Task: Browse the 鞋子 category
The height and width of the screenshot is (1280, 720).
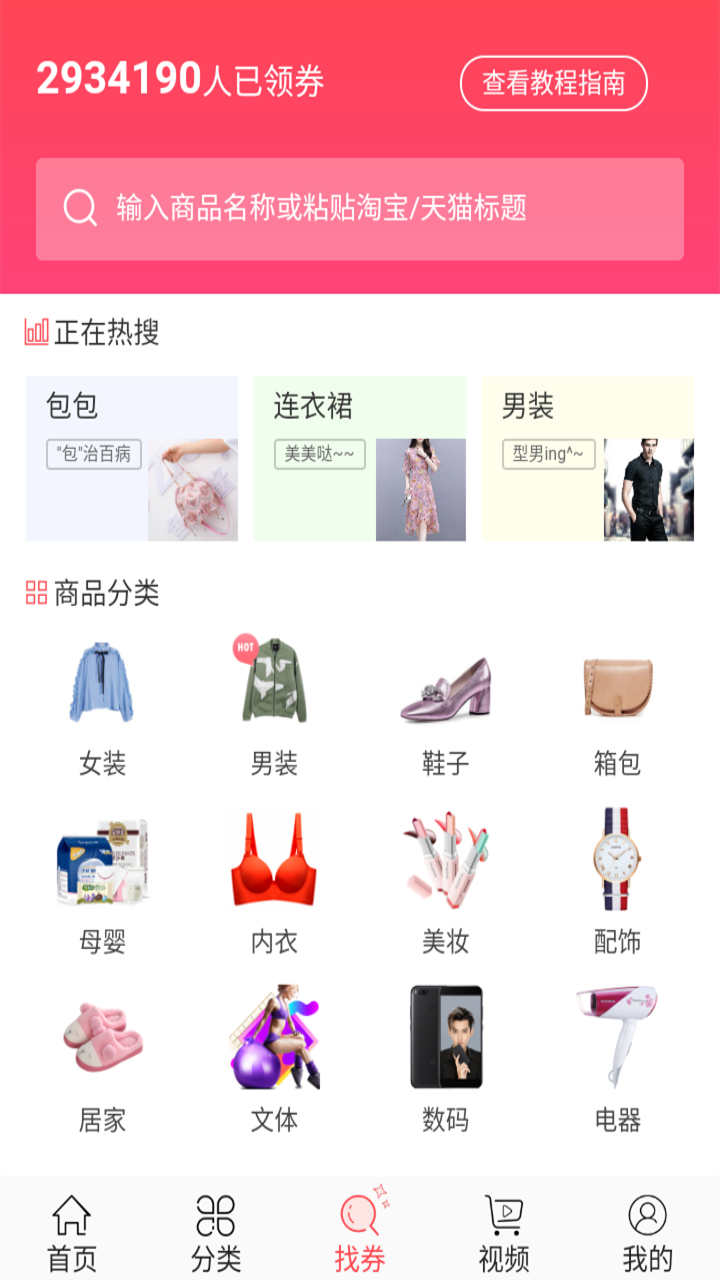Action: [445, 705]
